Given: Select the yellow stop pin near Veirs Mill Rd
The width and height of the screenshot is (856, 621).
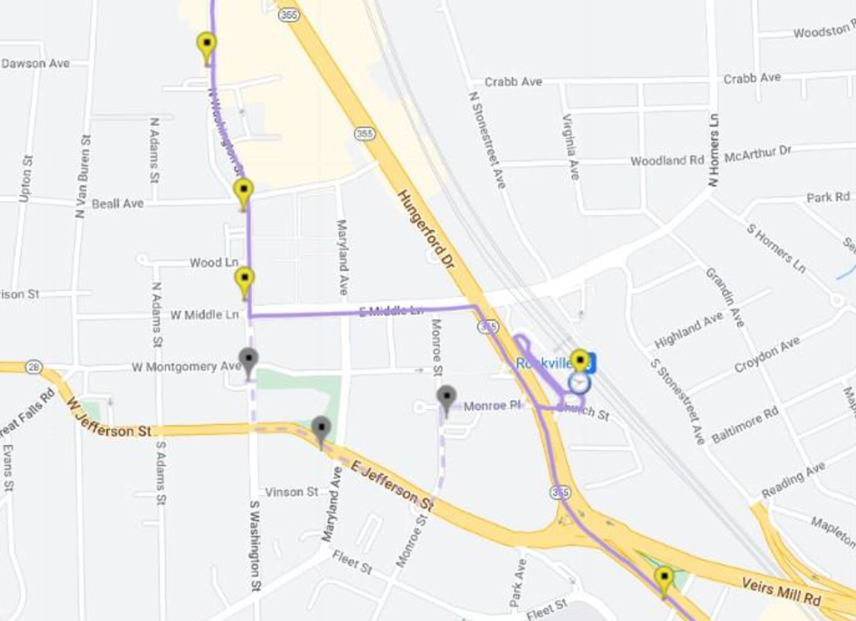Looking at the screenshot, I should pyautogui.click(x=664, y=578).
